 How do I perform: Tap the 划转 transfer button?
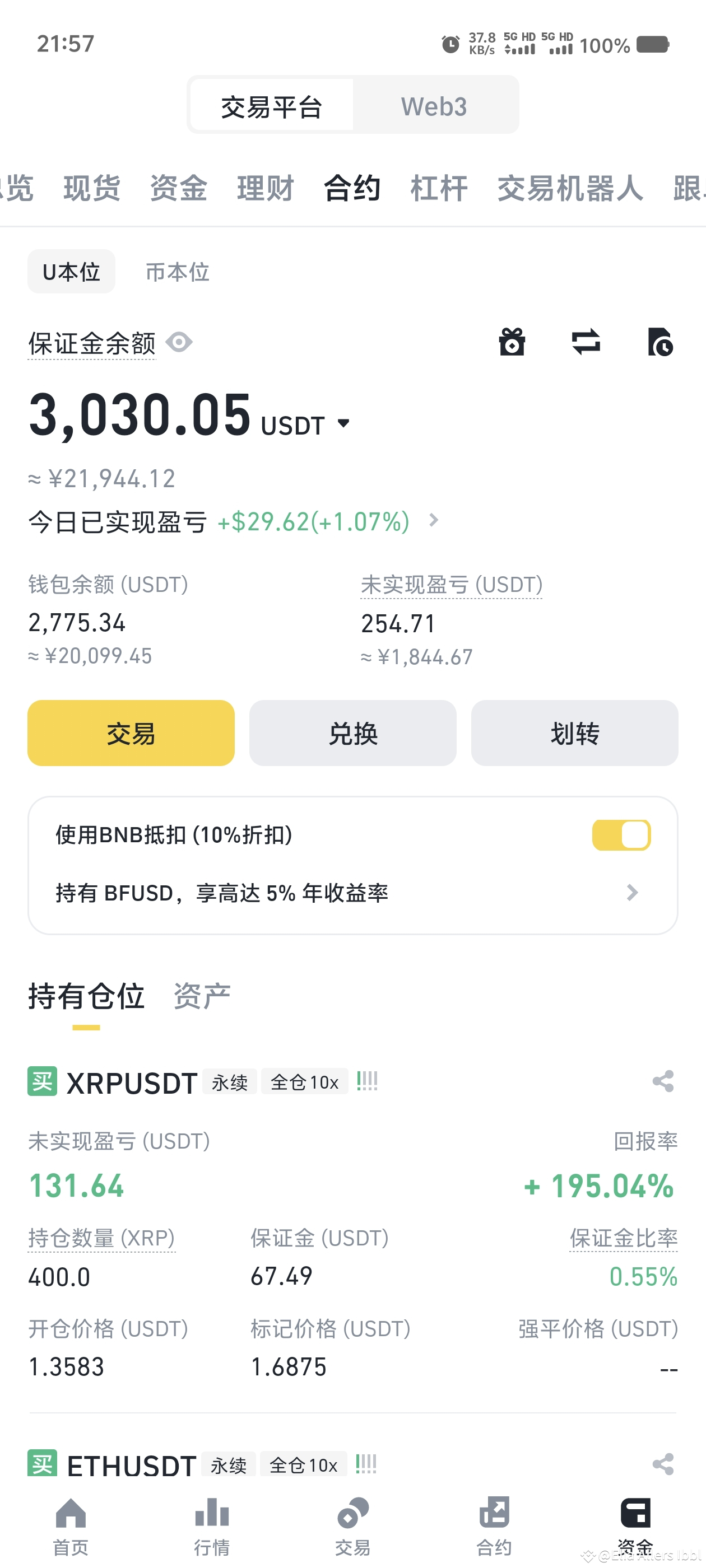[574, 733]
